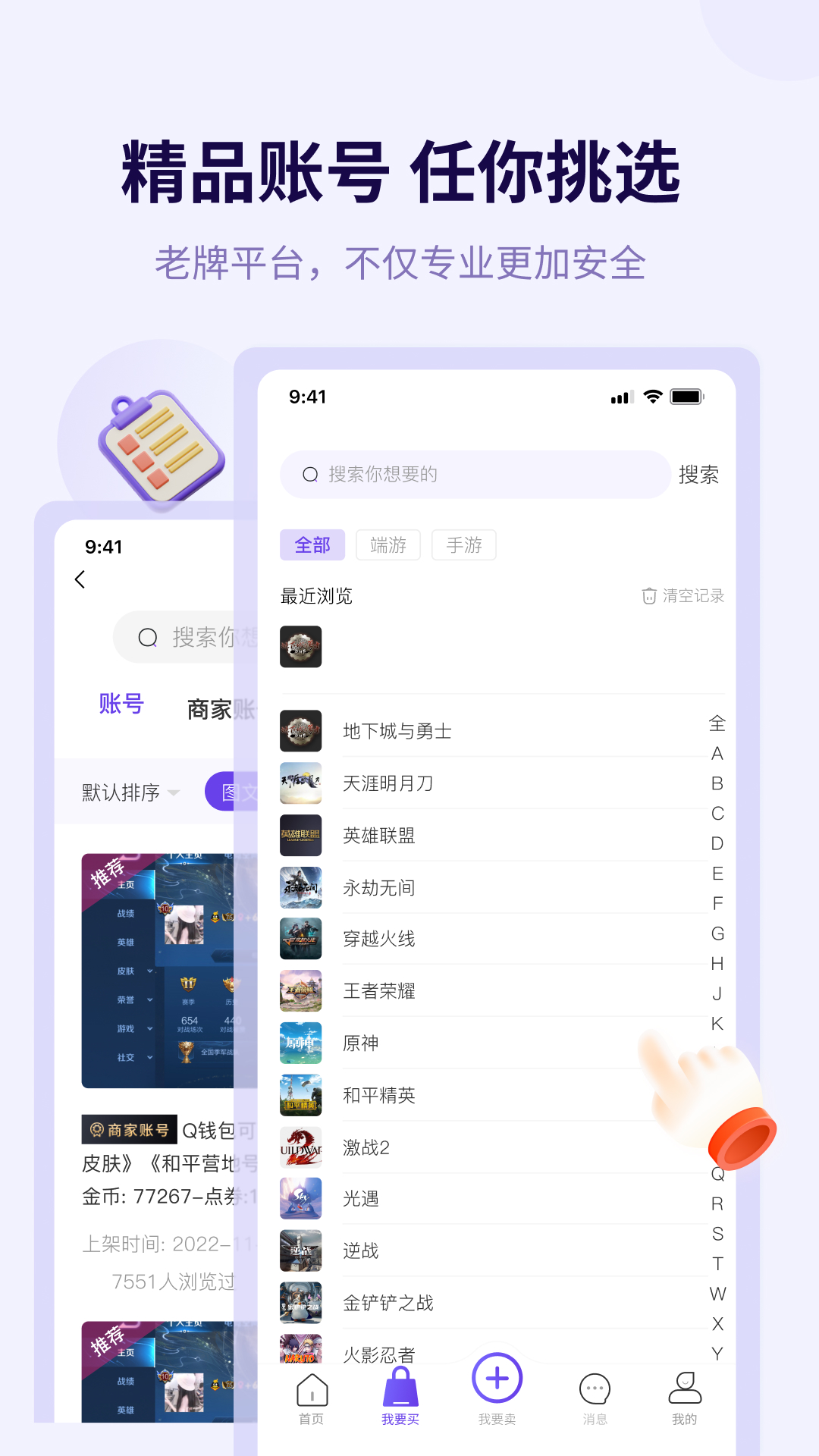Click 清空记录 to clear history
The image size is (819, 1456).
tap(681, 596)
